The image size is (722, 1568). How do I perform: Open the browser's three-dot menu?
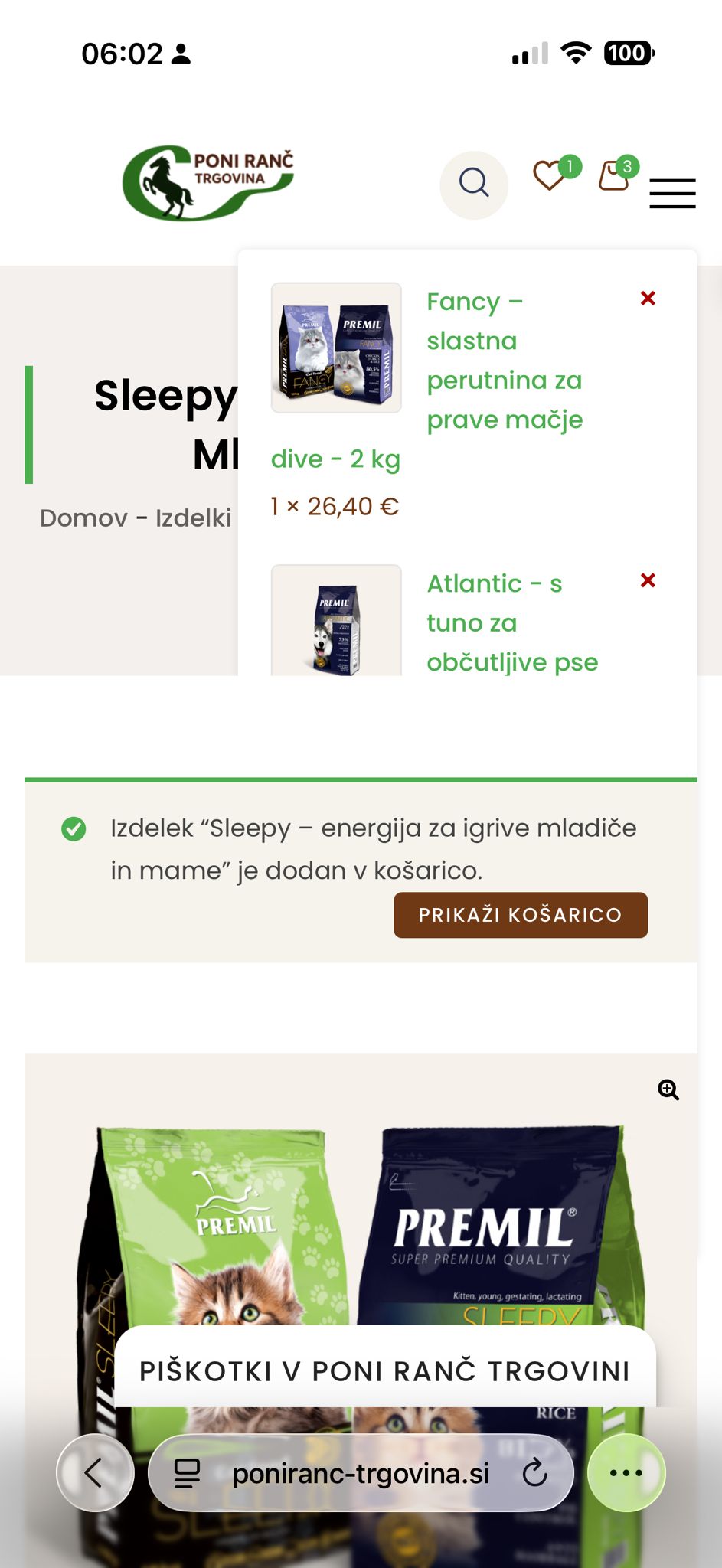click(x=626, y=1472)
